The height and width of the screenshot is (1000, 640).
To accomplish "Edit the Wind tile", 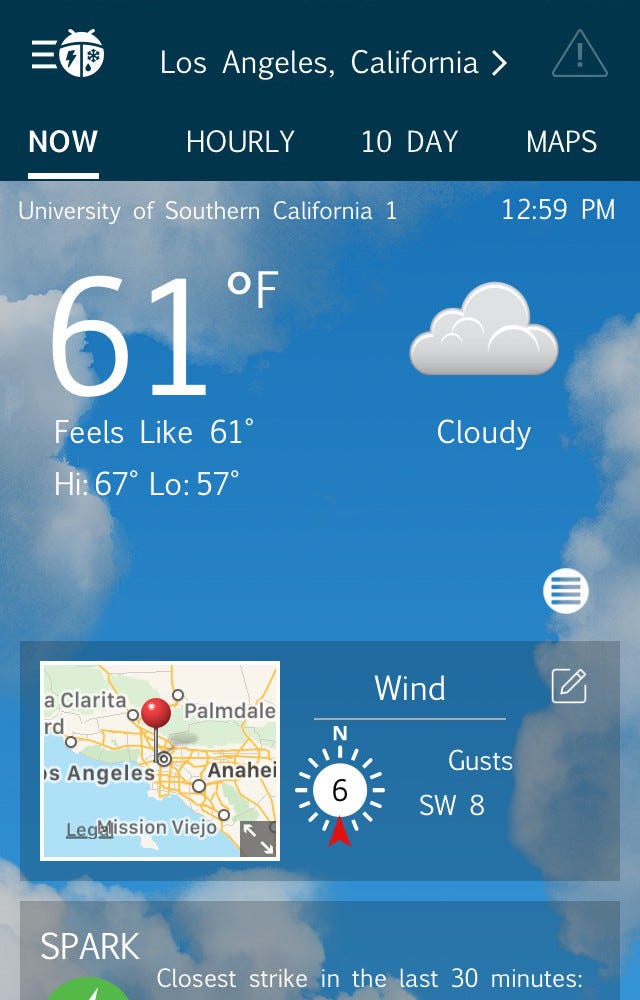I will click(x=569, y=686).
